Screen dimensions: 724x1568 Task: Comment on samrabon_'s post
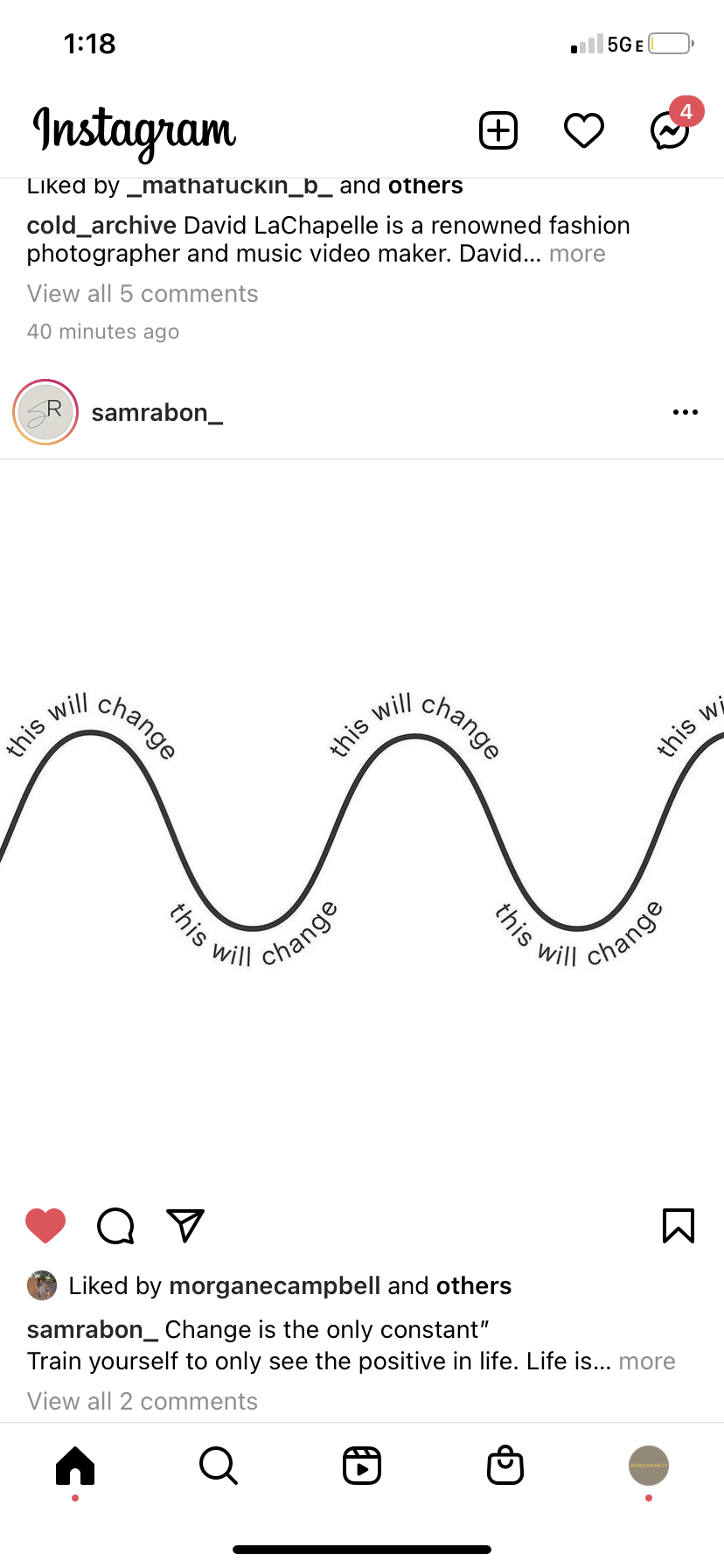click(x=115, y=1225)
